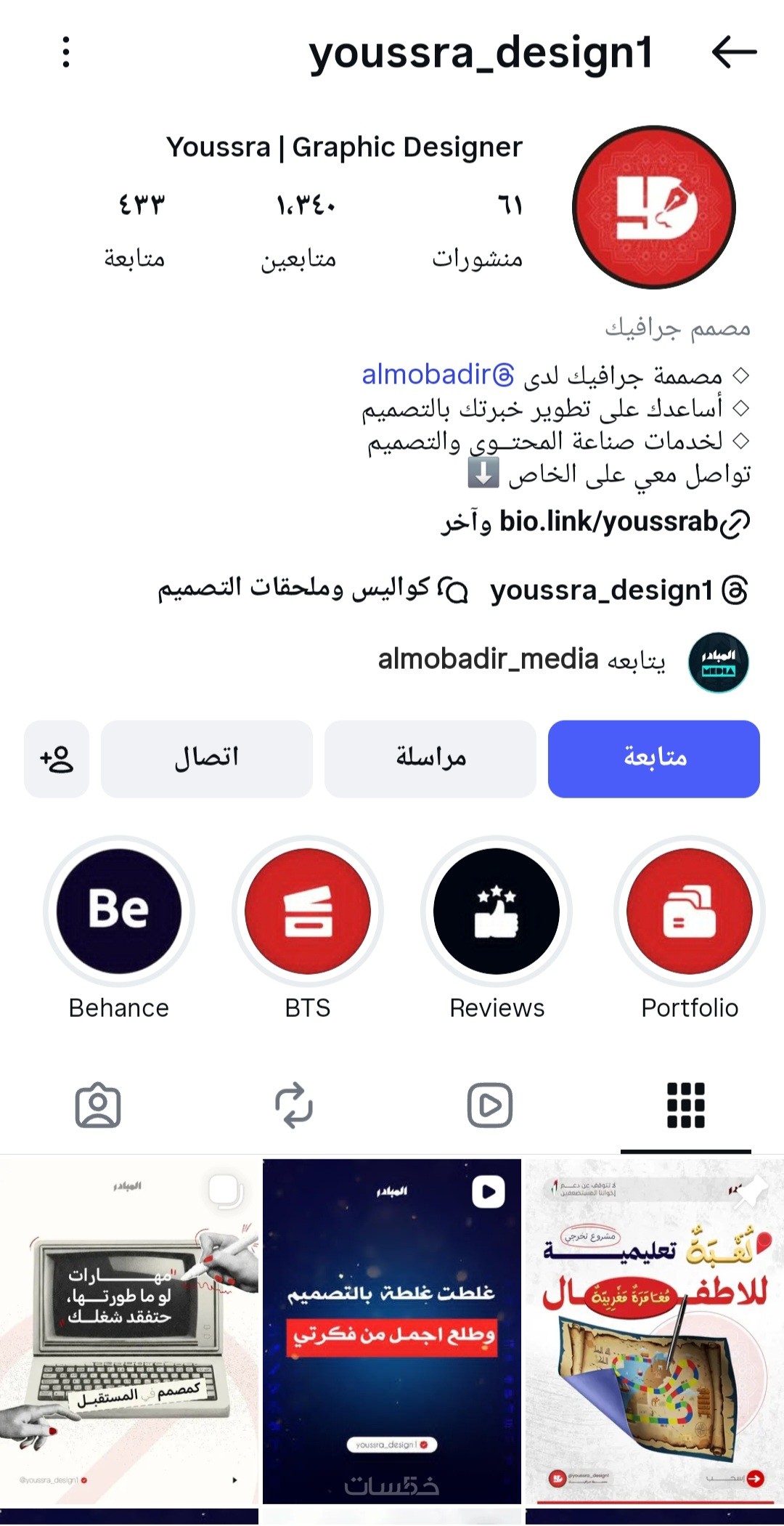Open the Behance story highlight

[119, 912]
